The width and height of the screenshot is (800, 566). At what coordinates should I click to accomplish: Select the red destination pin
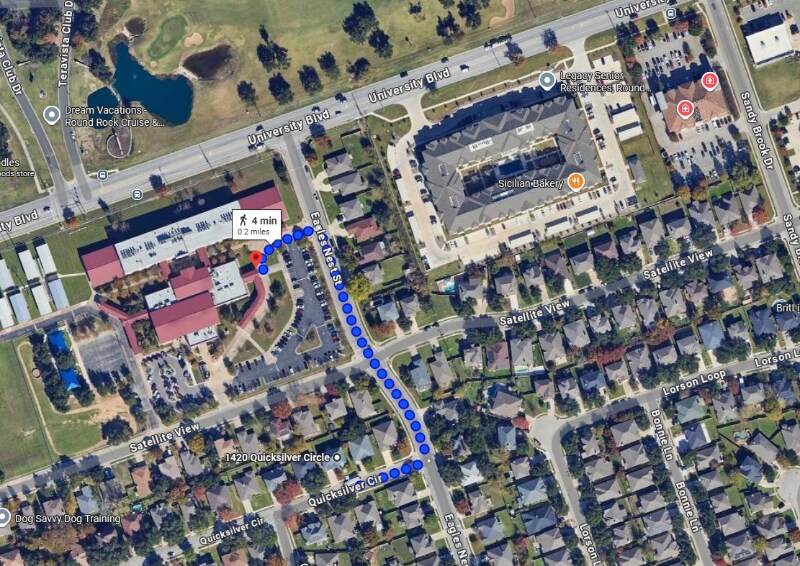255,259
